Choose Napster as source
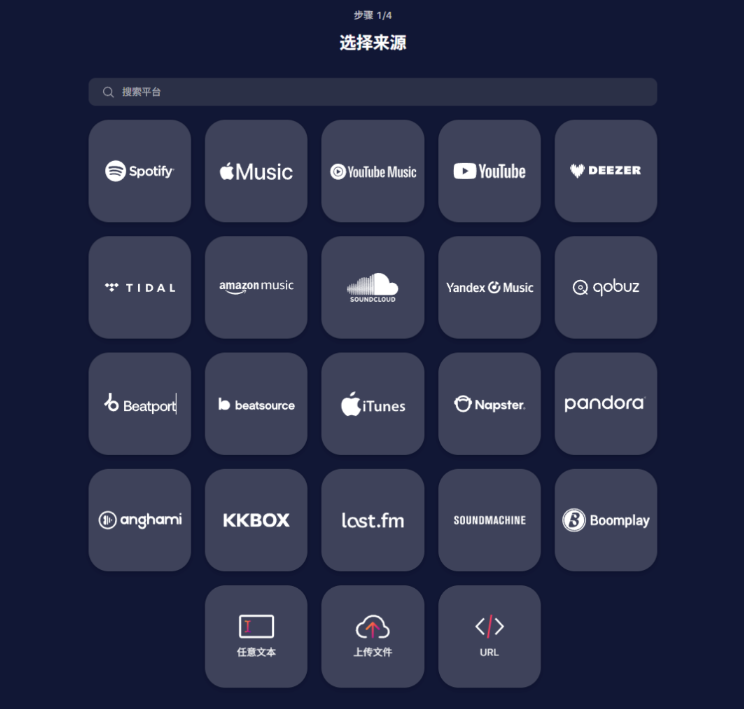Viewport: 744px width, 709px height. [489, 404]
